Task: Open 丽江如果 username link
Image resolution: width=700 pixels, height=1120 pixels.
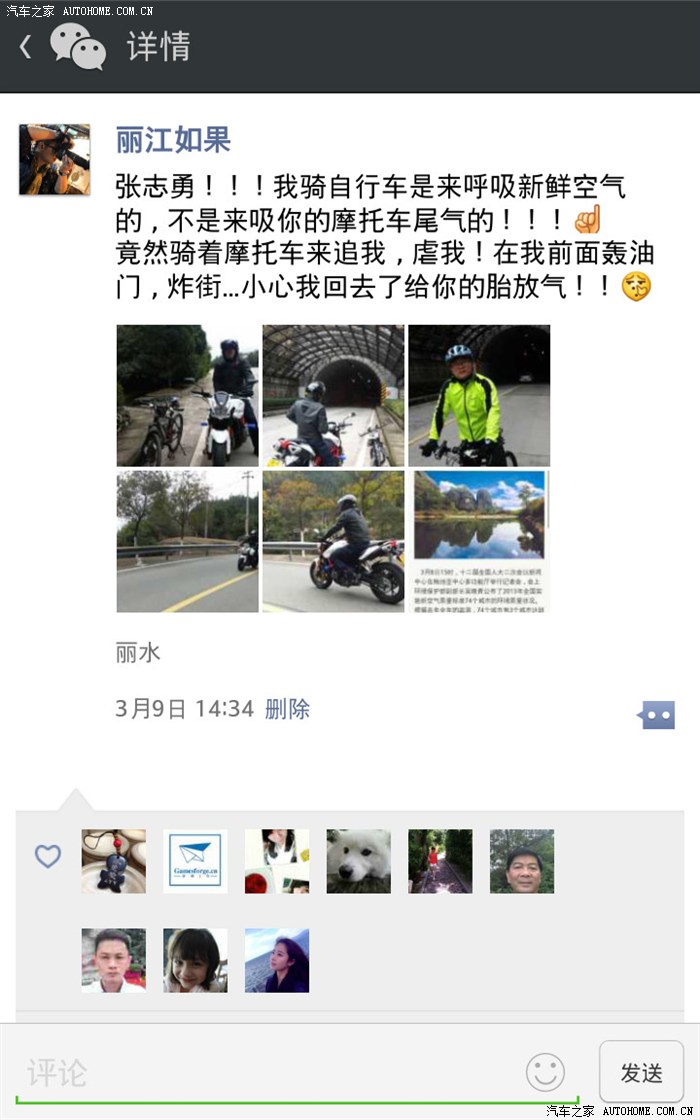Action: click(x=173, y=139)
